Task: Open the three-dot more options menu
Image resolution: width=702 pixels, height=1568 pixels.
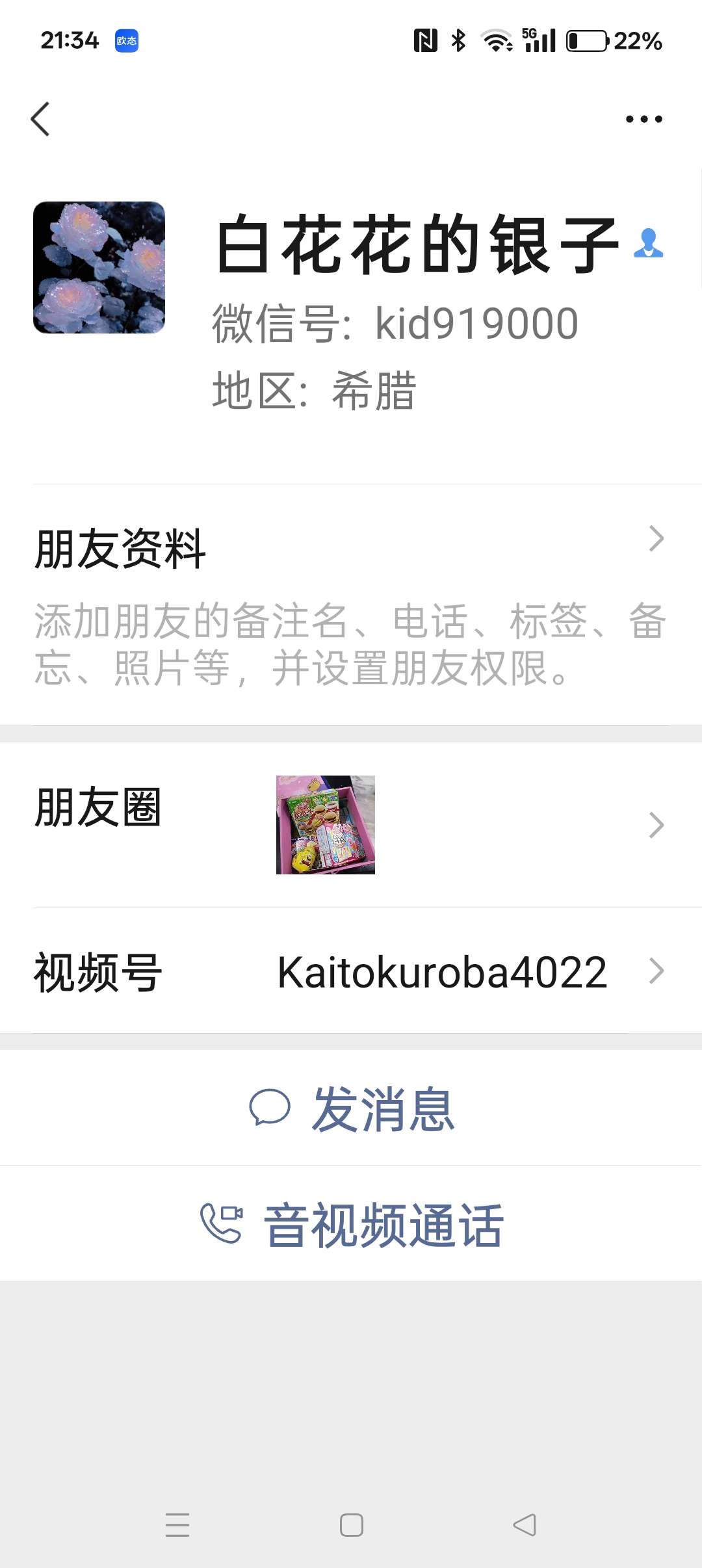Action: [x=643, y=120]
